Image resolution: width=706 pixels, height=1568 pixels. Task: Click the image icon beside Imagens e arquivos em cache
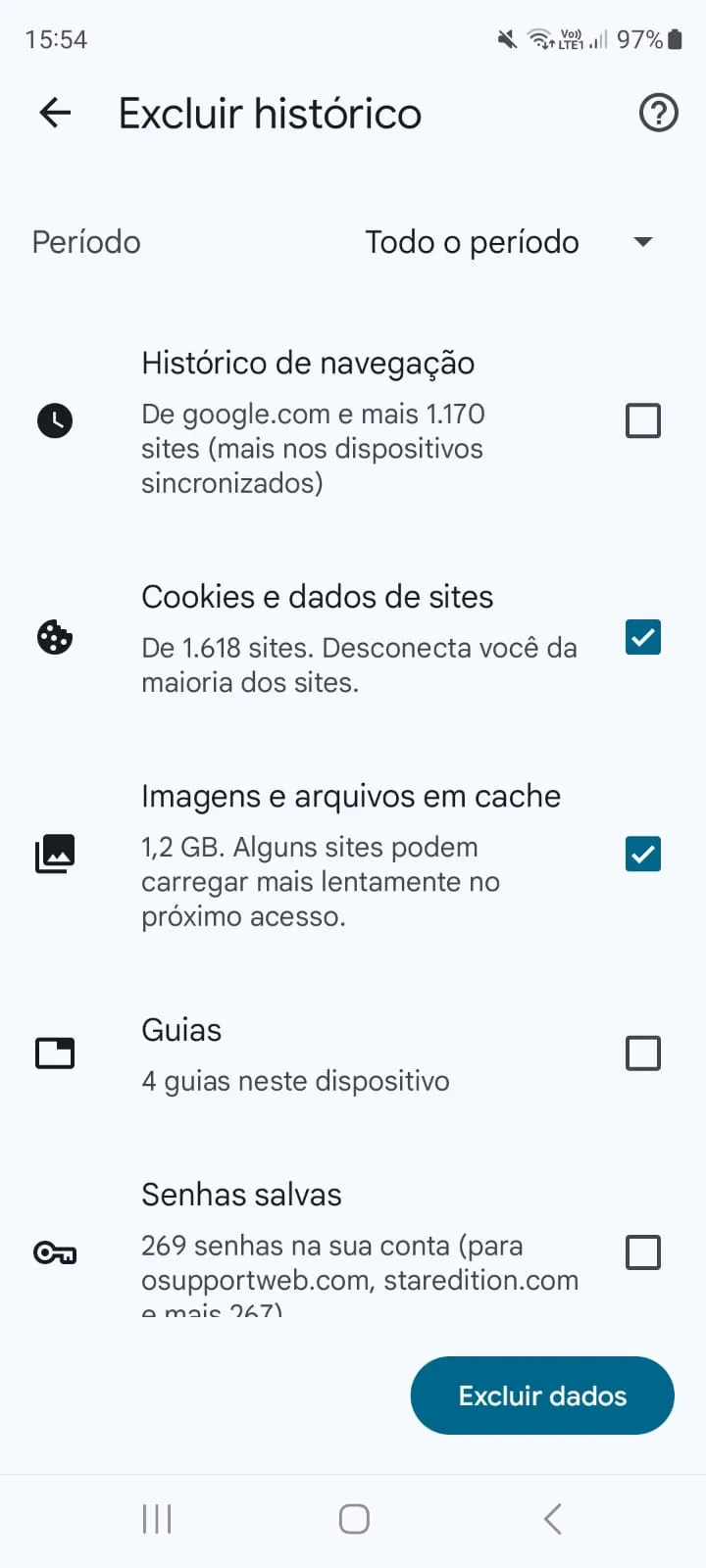coord(56,853)
